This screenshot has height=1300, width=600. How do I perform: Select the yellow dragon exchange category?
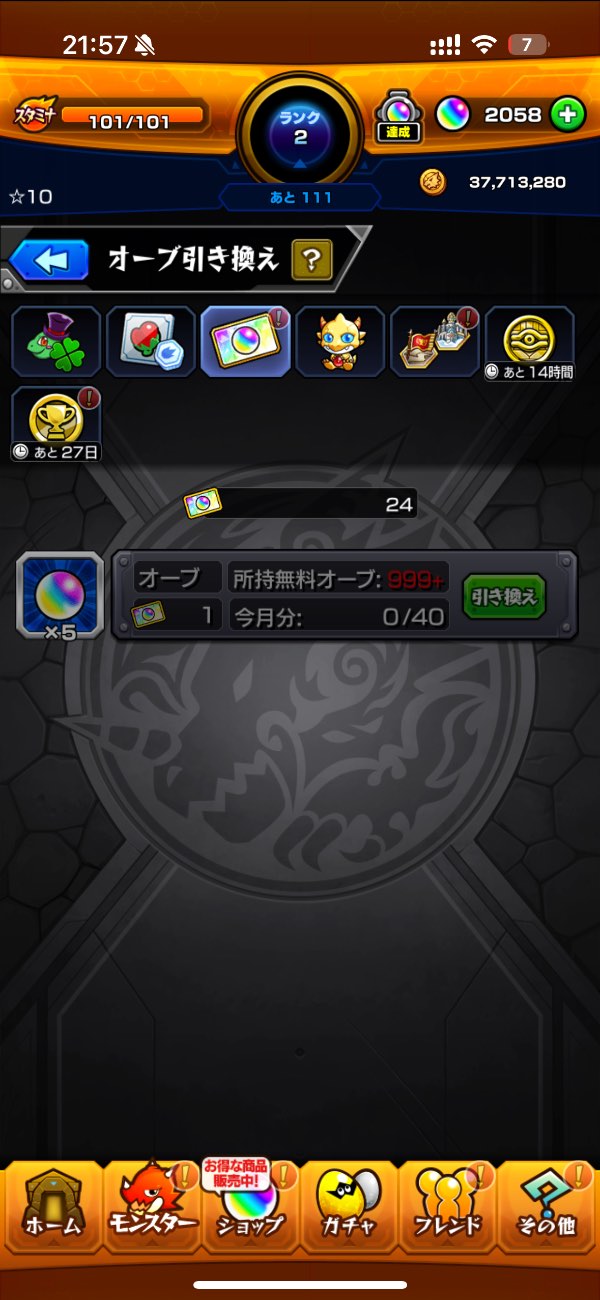340,341
